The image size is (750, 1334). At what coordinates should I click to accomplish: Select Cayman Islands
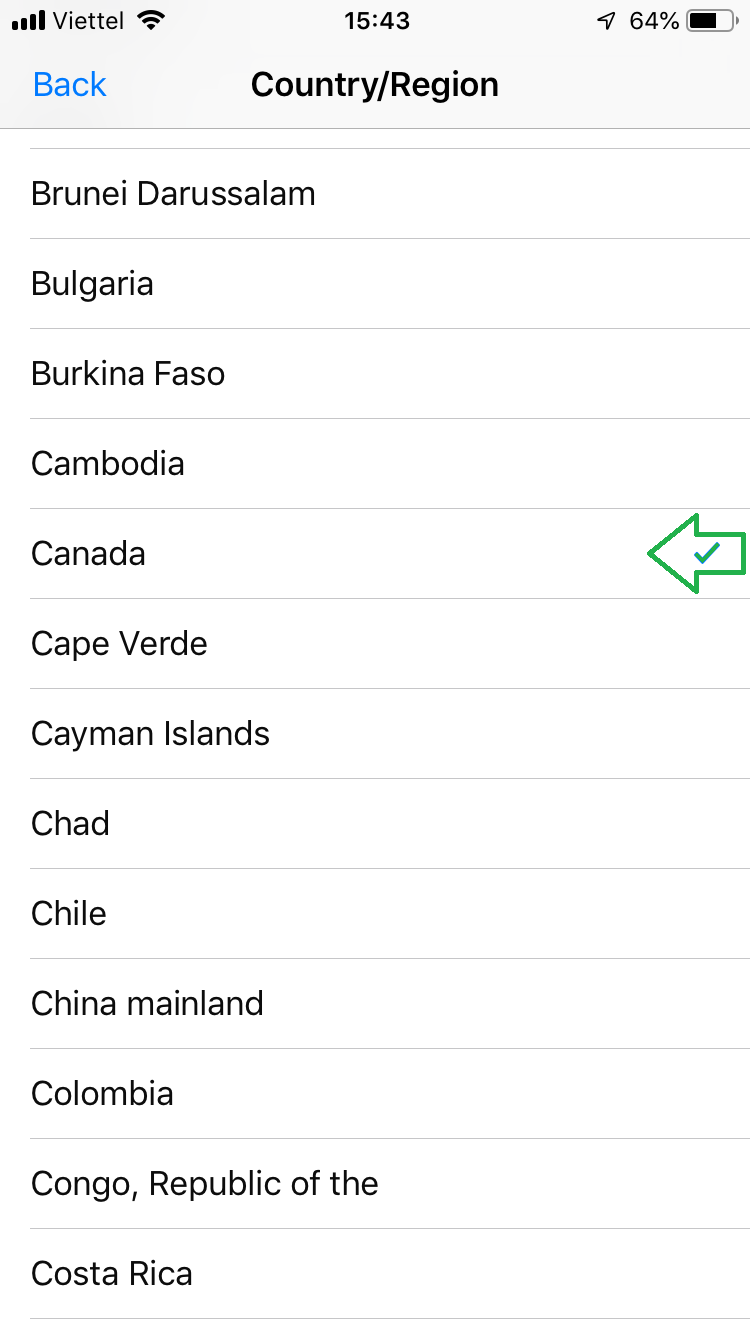click(375, 734)
